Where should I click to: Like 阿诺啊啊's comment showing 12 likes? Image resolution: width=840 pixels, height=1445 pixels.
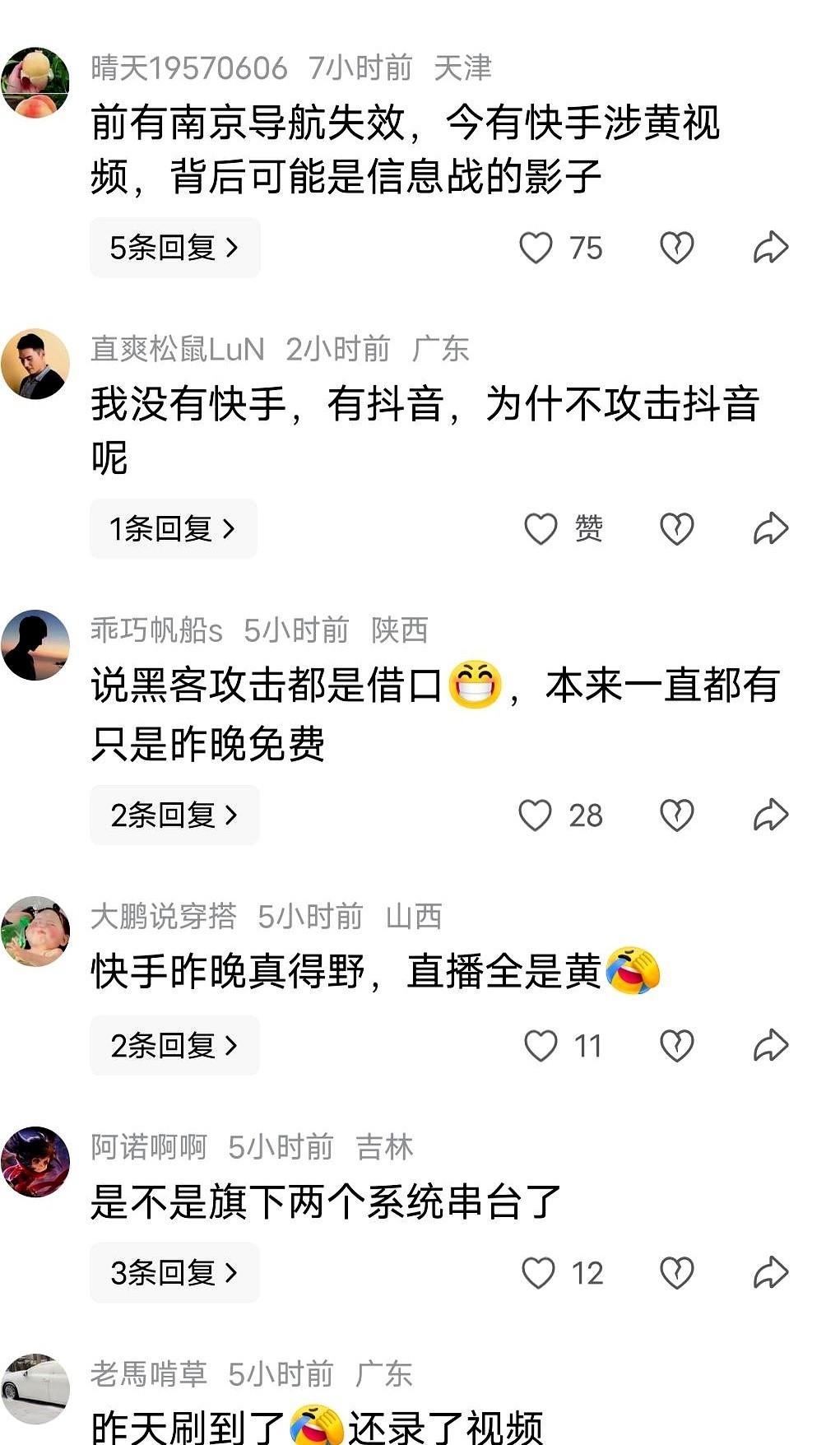(x=539, y=1273)
